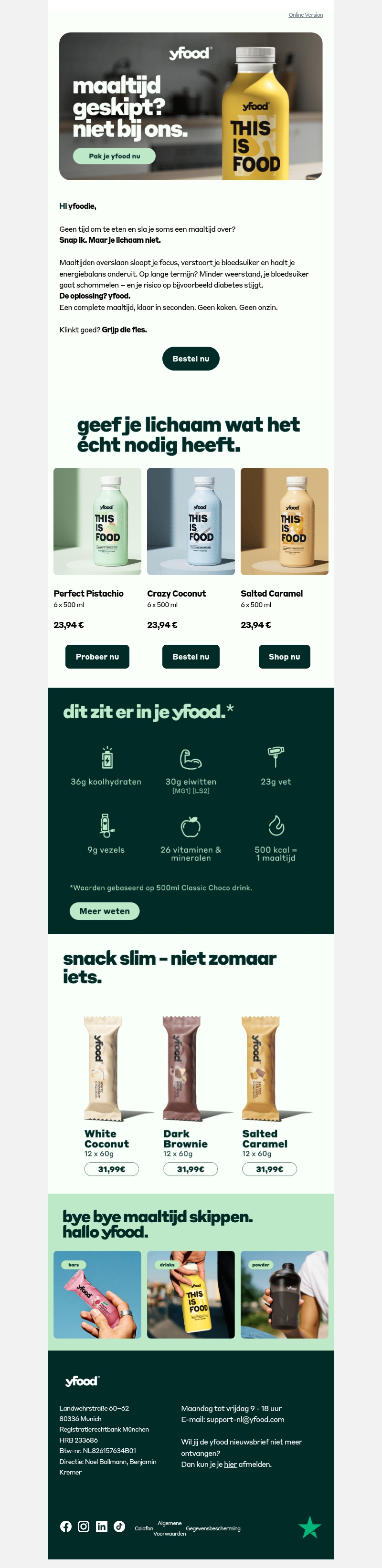Viewport: 382px width, 1568px height.
Task: Tap the 'Pak je yfood nu' button
Action: (114, 156)
